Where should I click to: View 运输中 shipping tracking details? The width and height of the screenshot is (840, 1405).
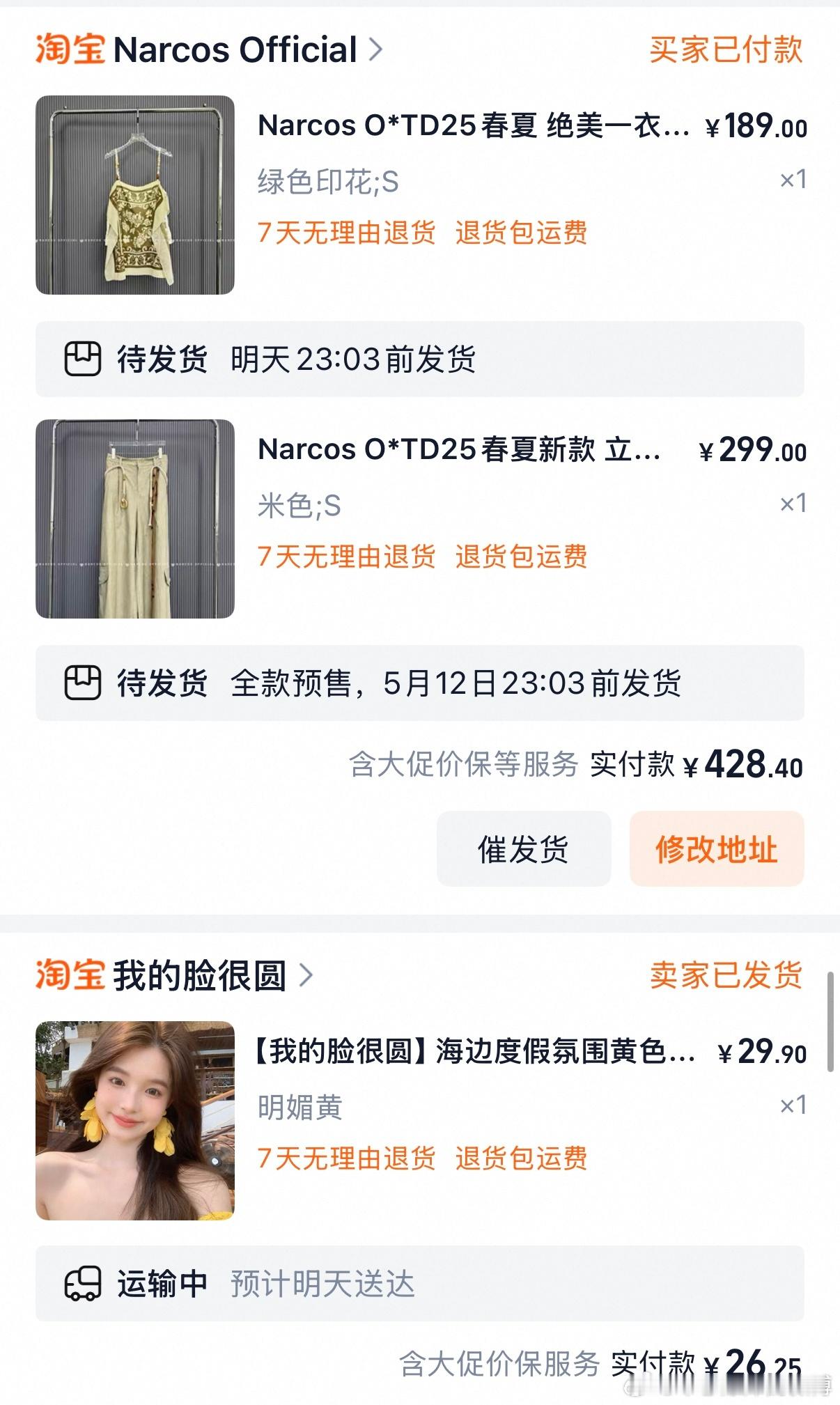point(420,1284)
